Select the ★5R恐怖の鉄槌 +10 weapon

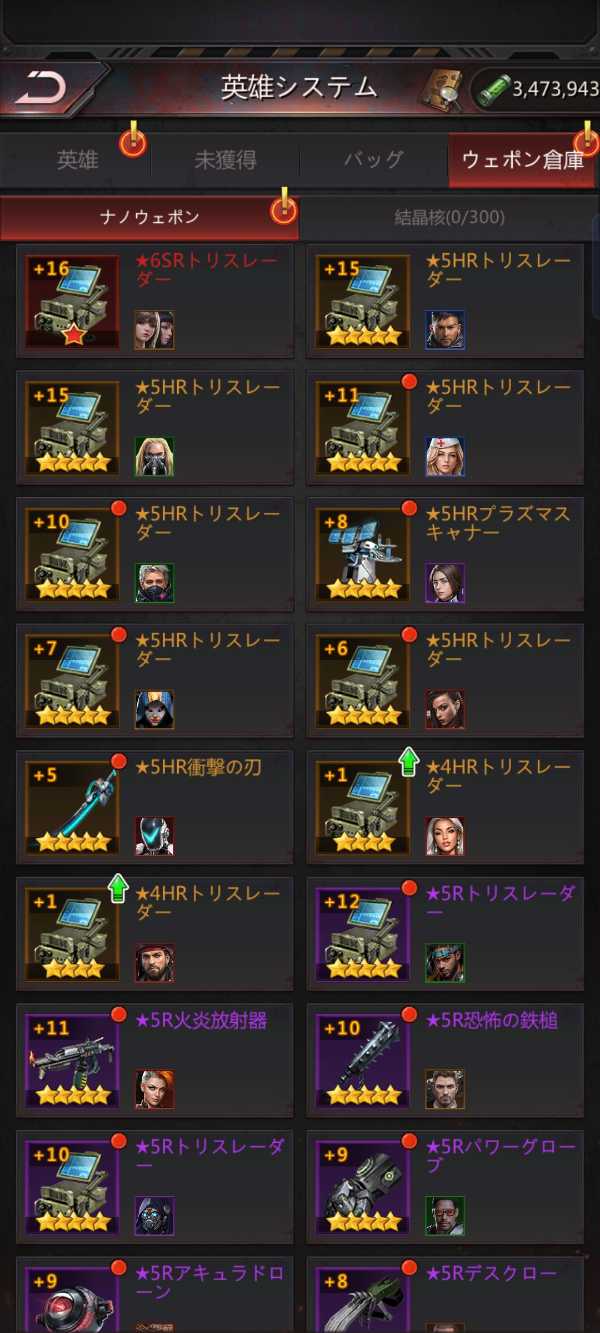pos(445,1061)
